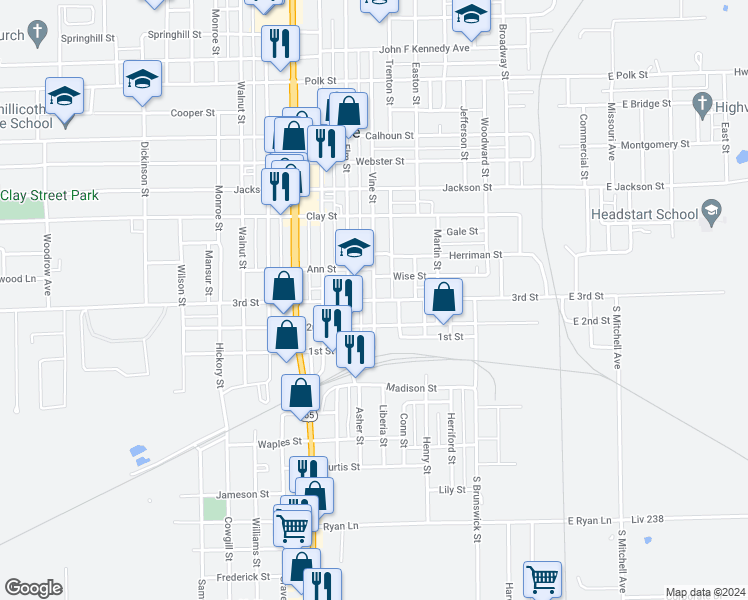This screenshot has height=600, width=748.
Task: Select the shopping cart marker at Ryan Ln
Action: tap(292, 527)
